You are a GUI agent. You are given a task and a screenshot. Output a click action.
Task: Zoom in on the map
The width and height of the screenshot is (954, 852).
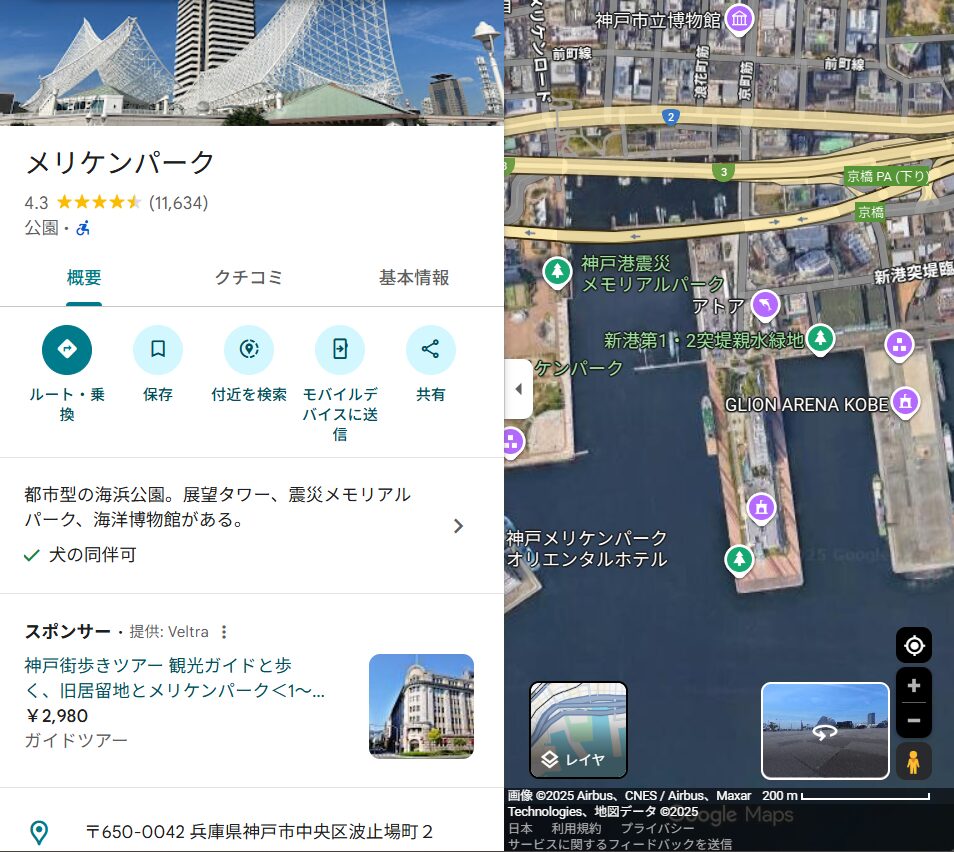pos(914,687)
